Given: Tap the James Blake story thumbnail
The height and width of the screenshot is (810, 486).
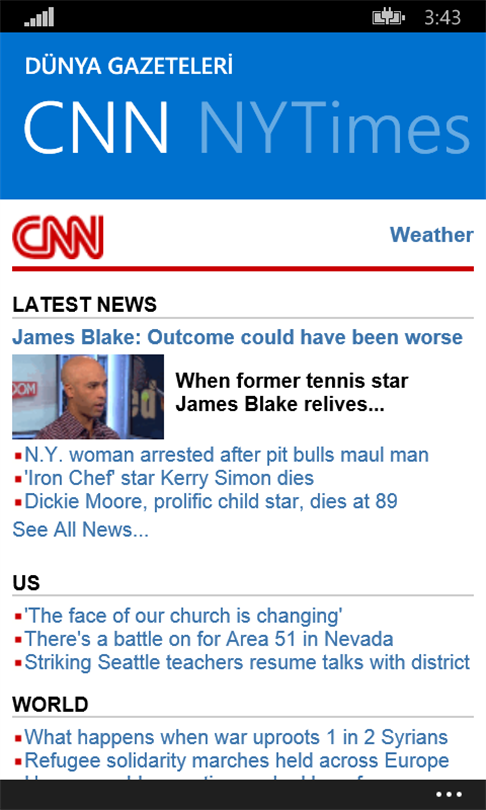Looking at the screenshot, I should tap(88, 397).
